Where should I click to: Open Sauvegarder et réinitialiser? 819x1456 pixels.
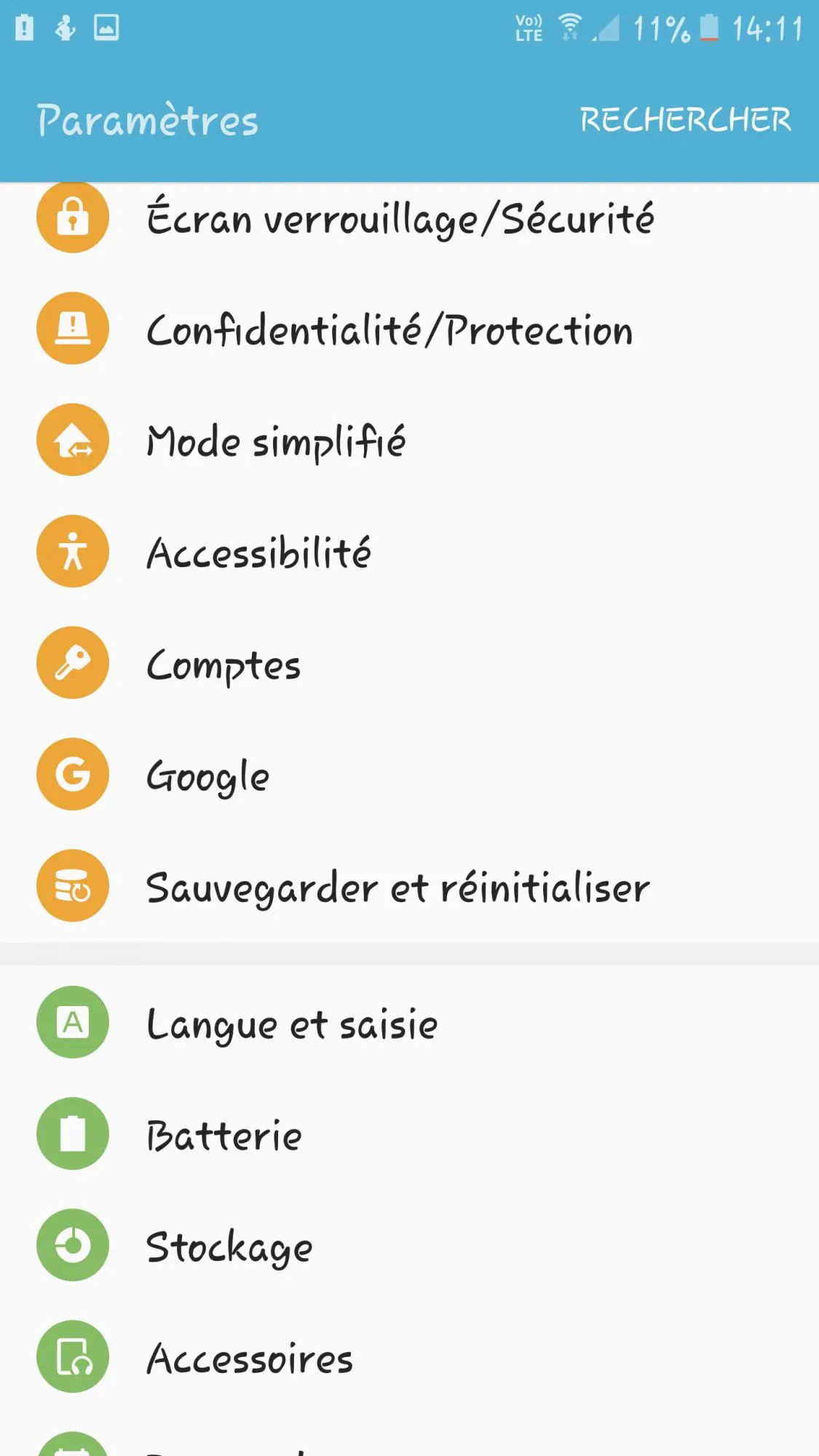click(397, 887)
